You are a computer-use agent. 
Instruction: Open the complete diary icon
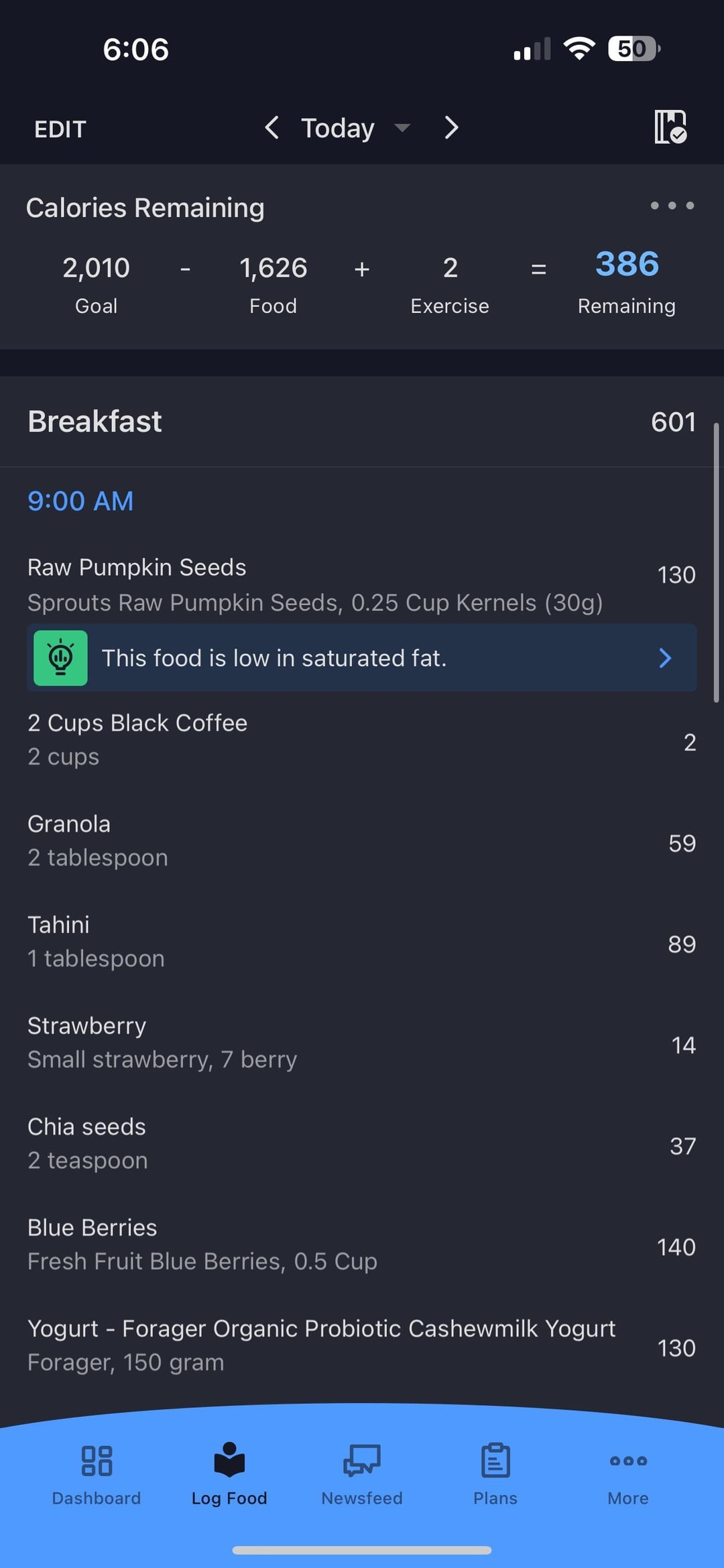pyautogui.click(x=670, y=127)
